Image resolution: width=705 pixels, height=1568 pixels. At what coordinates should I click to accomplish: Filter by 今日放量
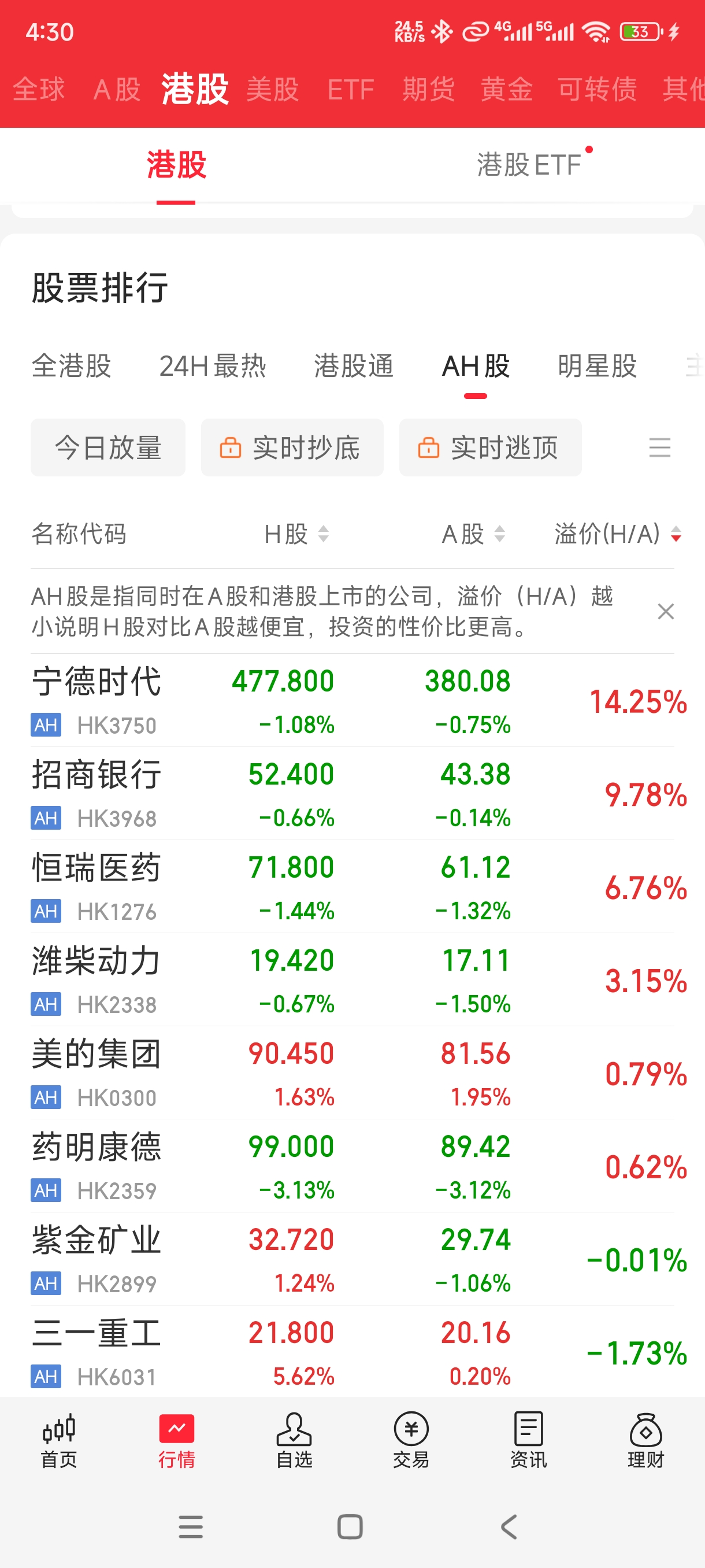[x=107, y=448]
